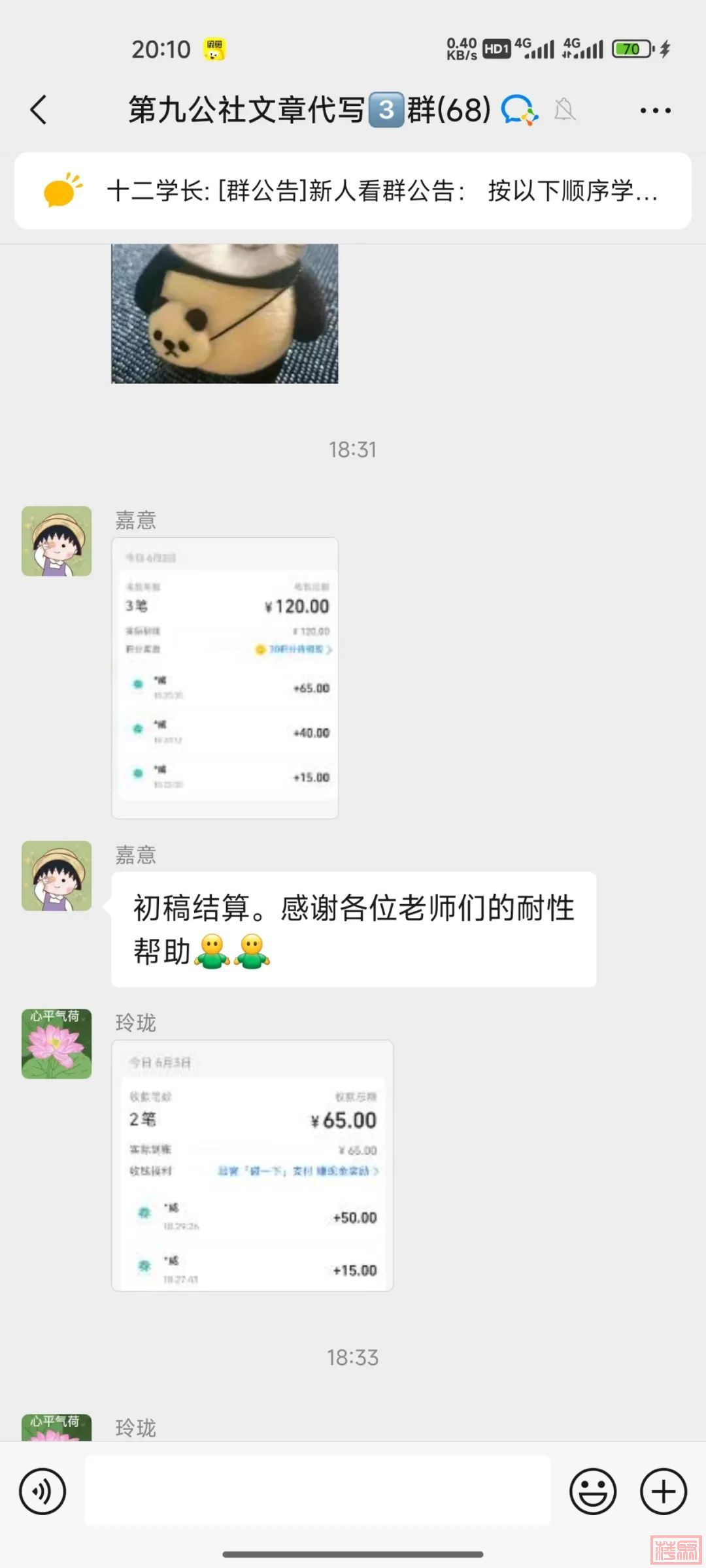Open 嘉意's ¥120.00 payment screenshot

[224, 678]
